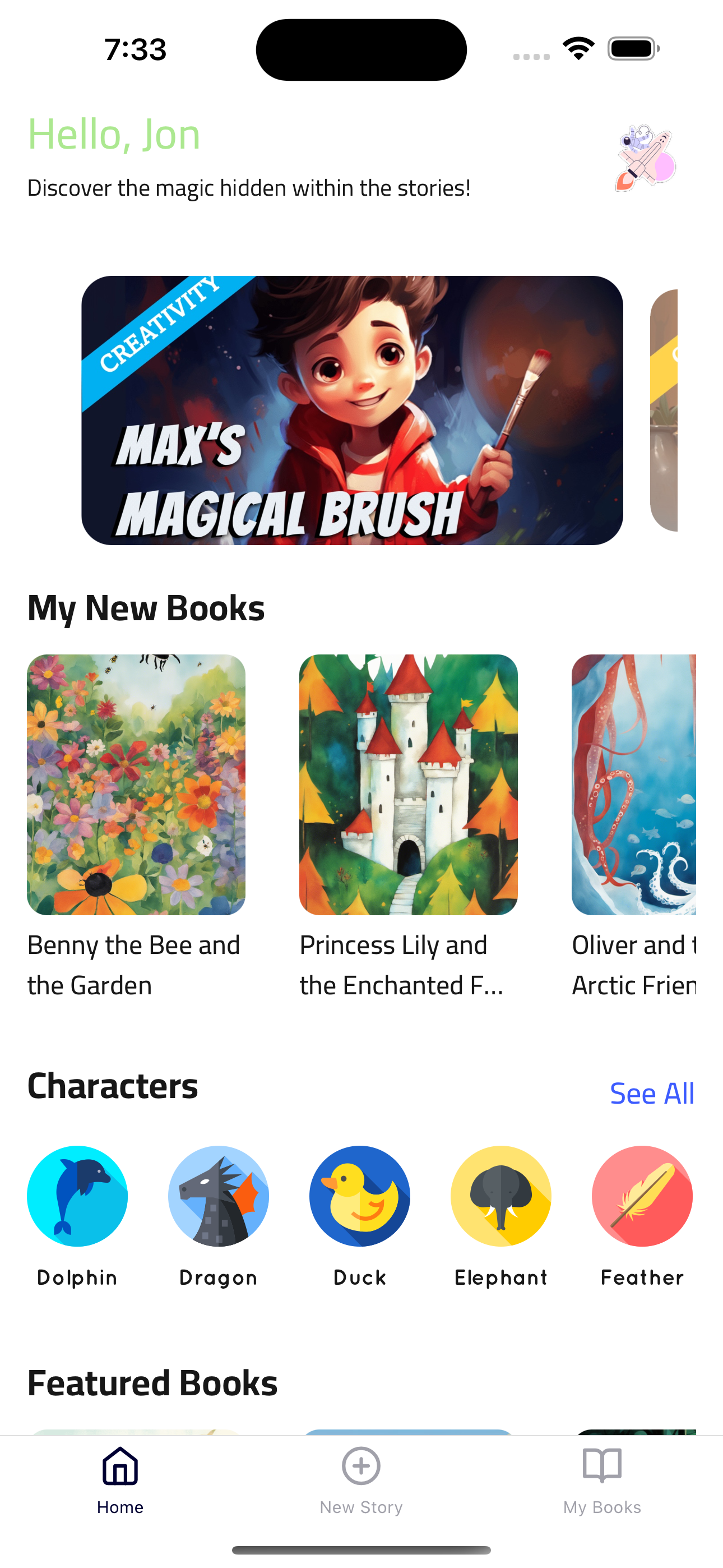Select the Dolphin character
723x1568 pixels.
77,1197
